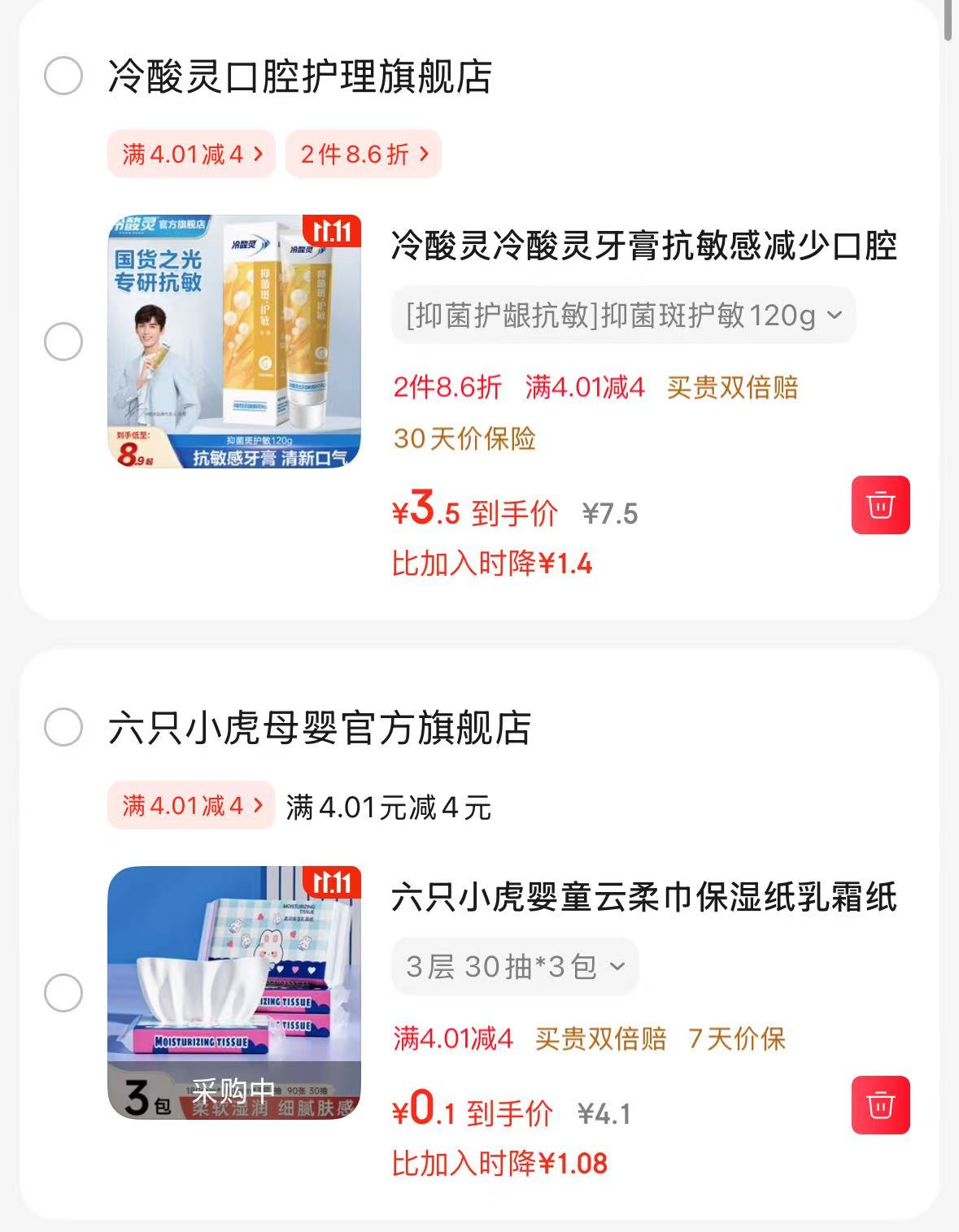Delete the 冷酸灵 toothpaste from cart
The image size is (959, 1232).
tap(880, 505)
